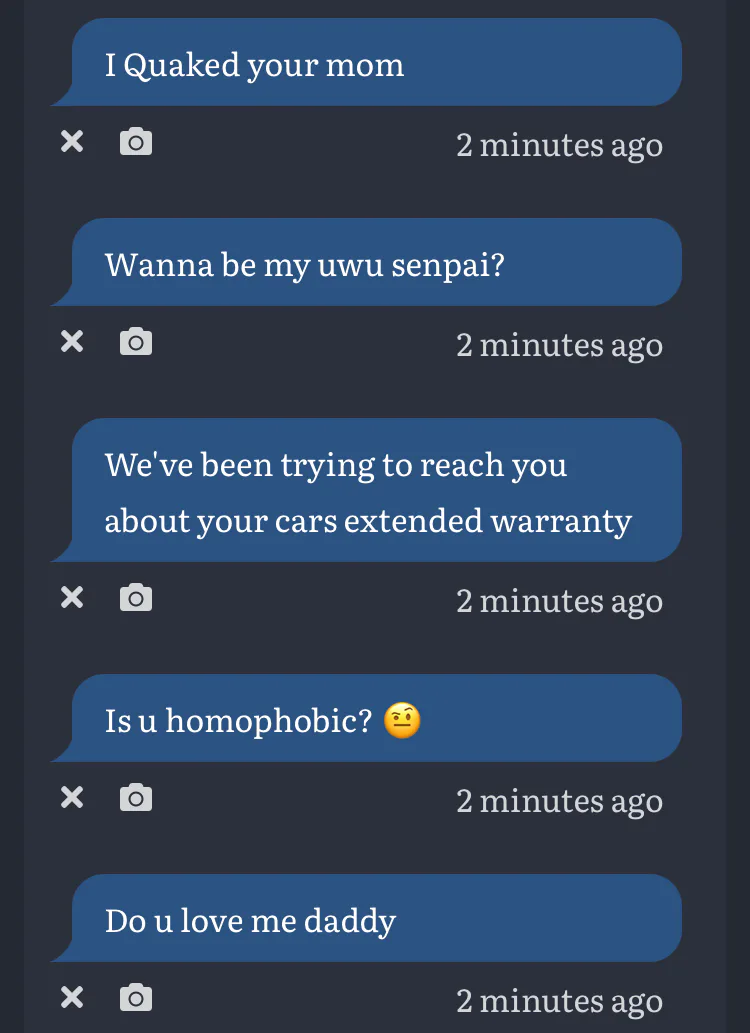Viewport: 750px width, 1033px height.
Task: Remove the 'Wanna be my uwu senpai?' message
Action: (72, 341)
